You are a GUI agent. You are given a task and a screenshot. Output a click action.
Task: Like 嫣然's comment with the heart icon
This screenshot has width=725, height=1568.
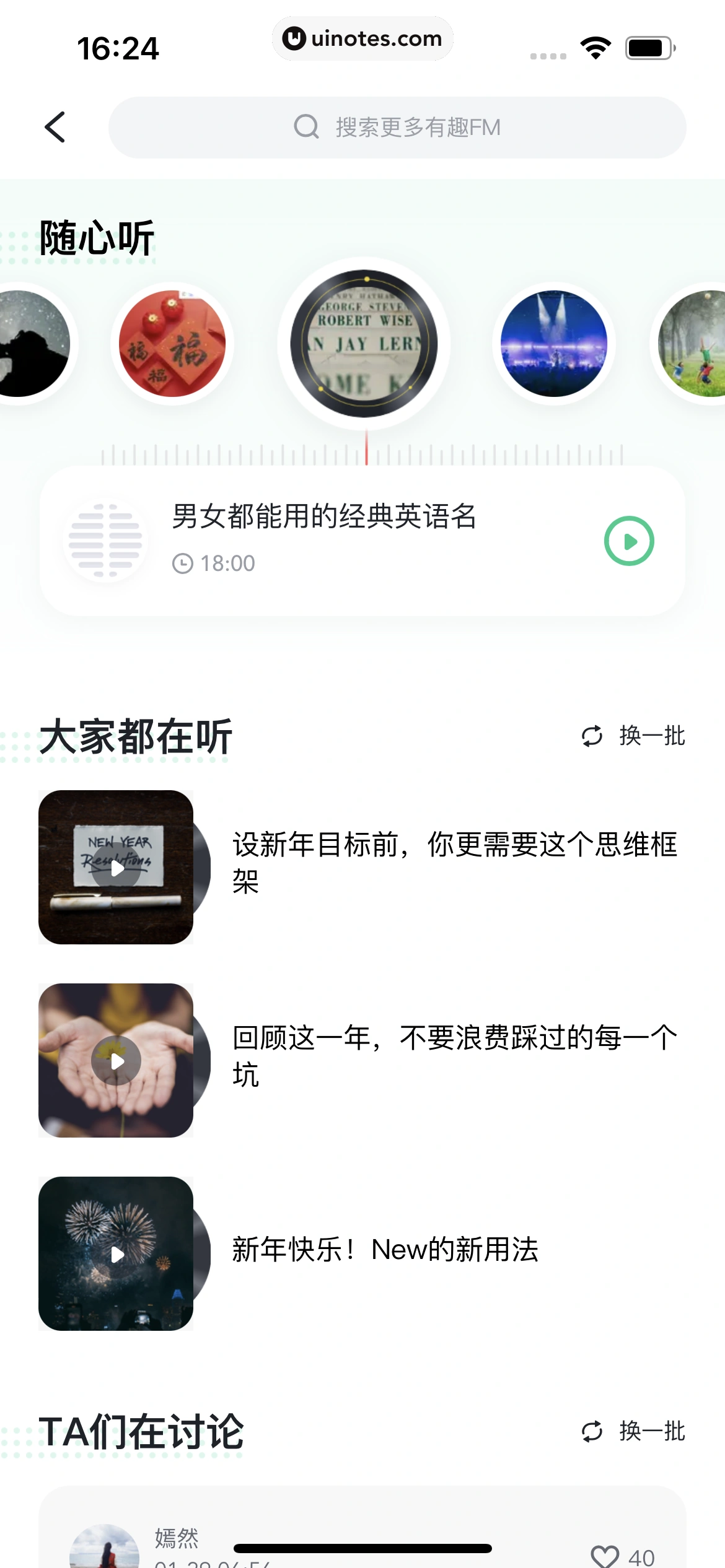pyautogui.click(x=605, y=1556)
